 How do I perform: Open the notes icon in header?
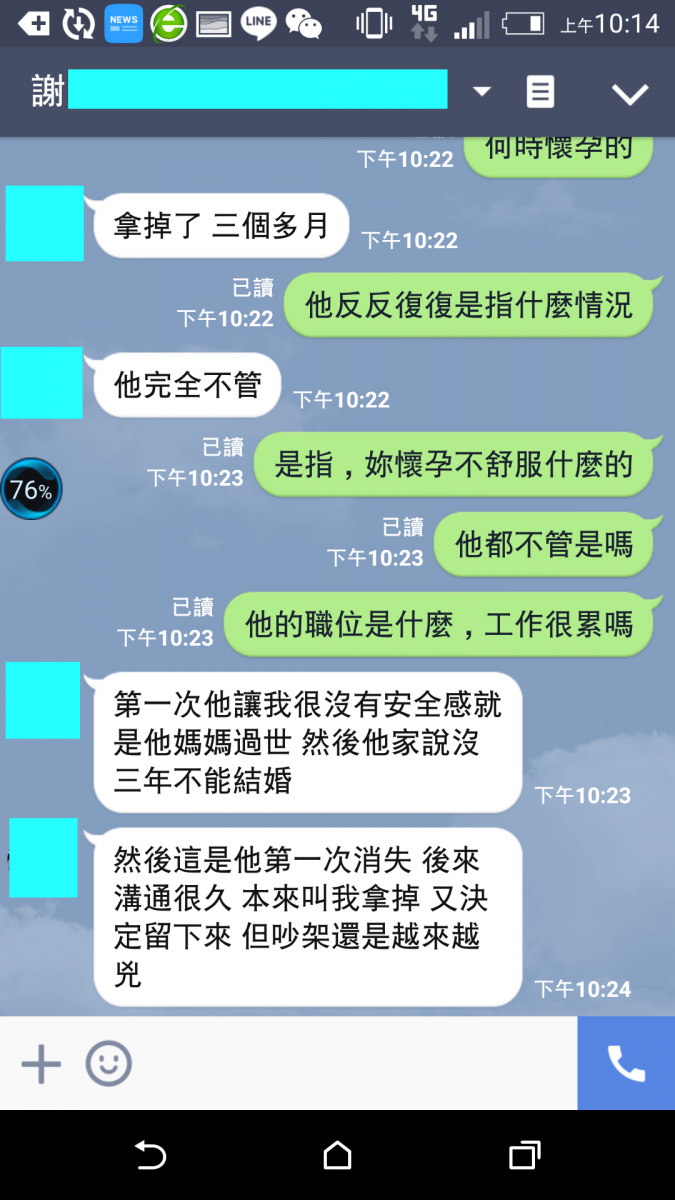point(540,92)
